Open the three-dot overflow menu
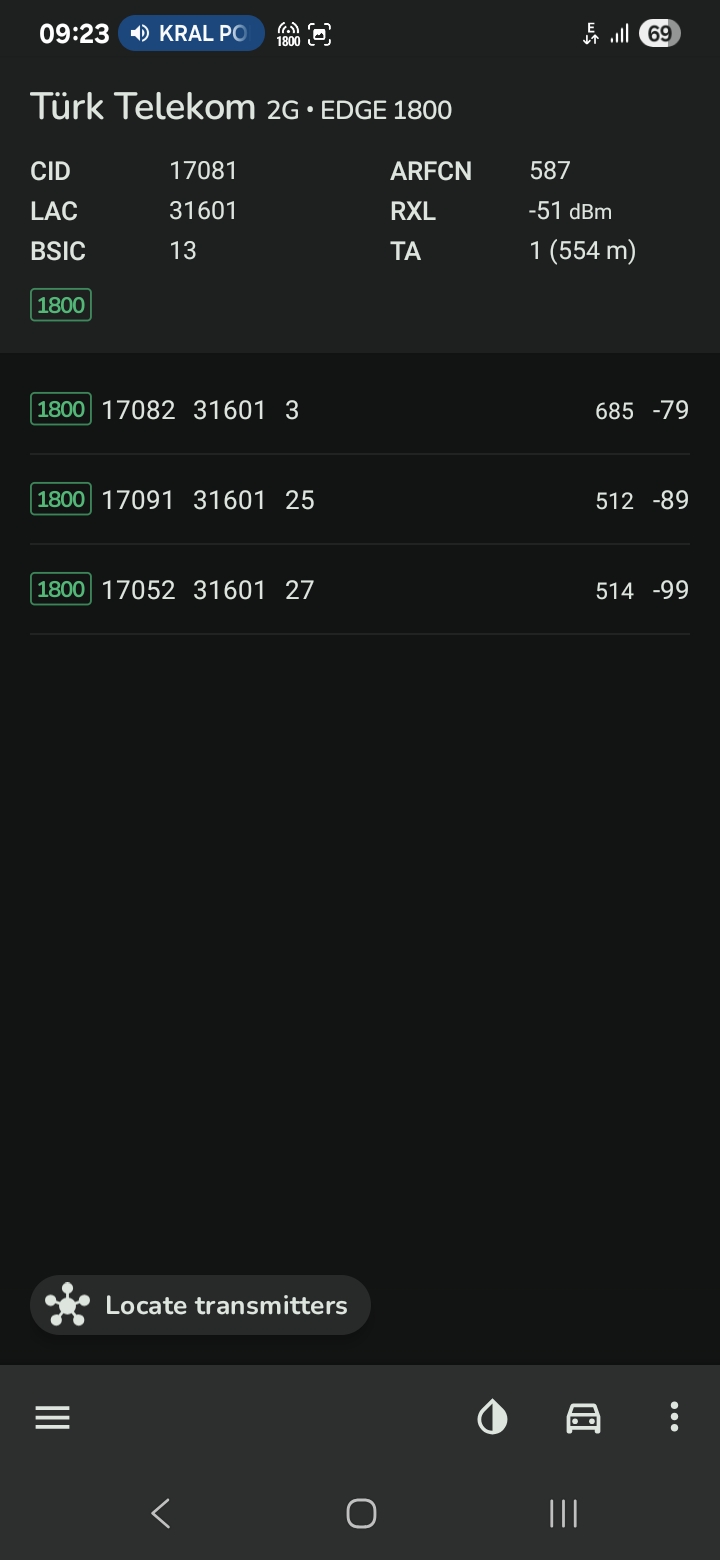This screenshot has width=720, height=1560. (674, 1417)
